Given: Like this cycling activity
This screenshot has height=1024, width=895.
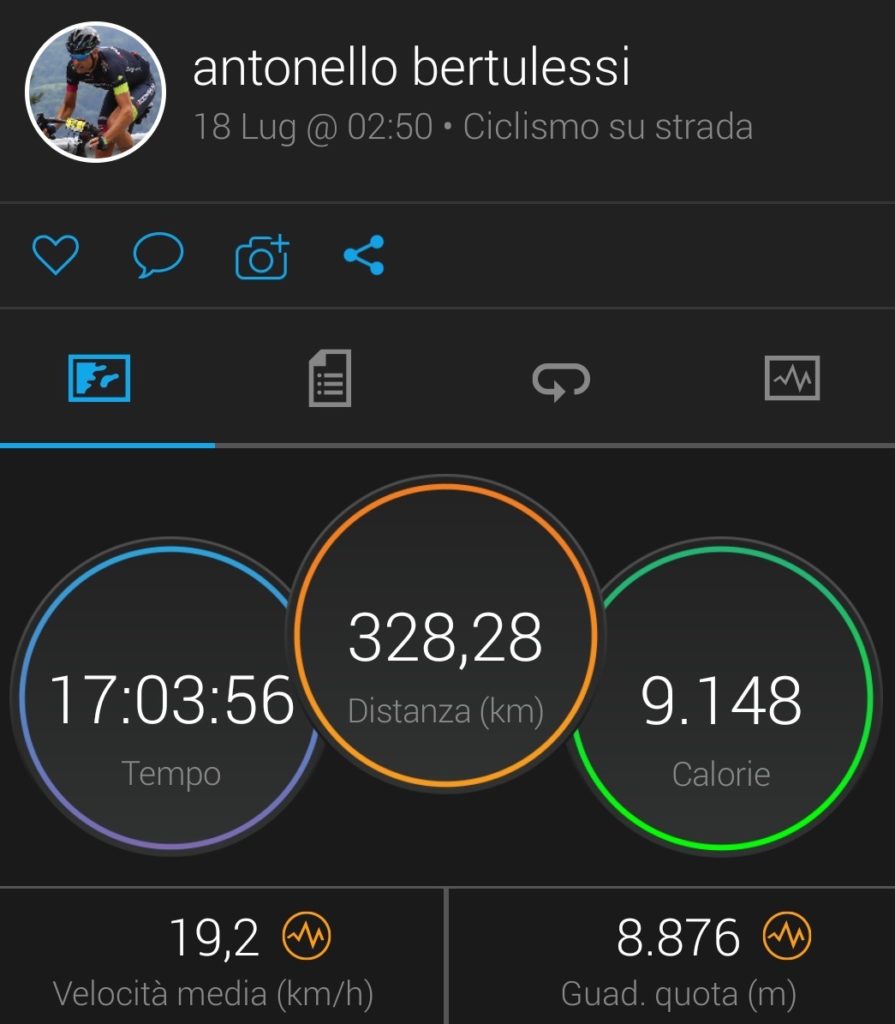Looking at the screenshot, I should (x=56, y=256).
